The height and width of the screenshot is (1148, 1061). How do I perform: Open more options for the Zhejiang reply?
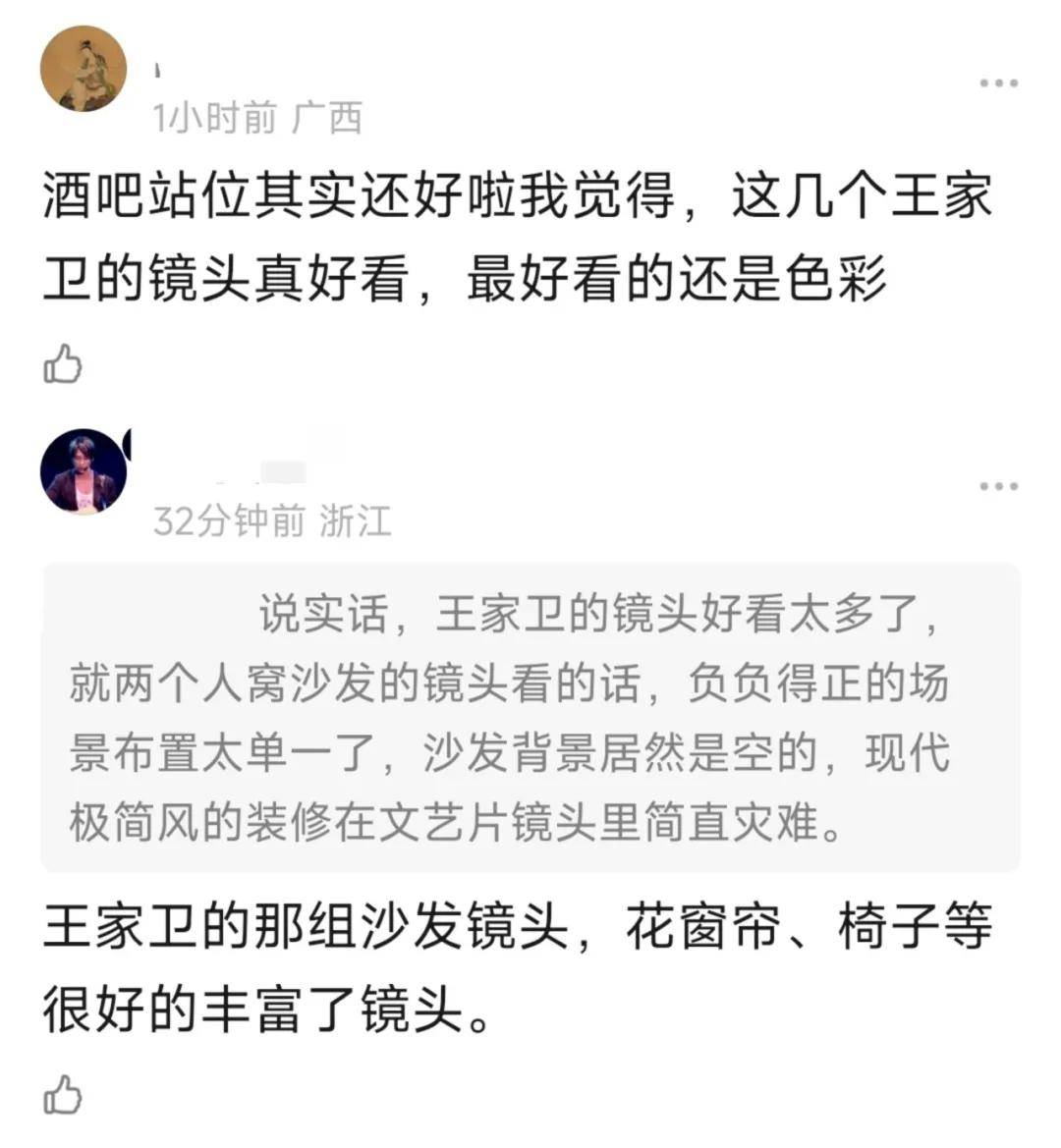click(998, 486)
